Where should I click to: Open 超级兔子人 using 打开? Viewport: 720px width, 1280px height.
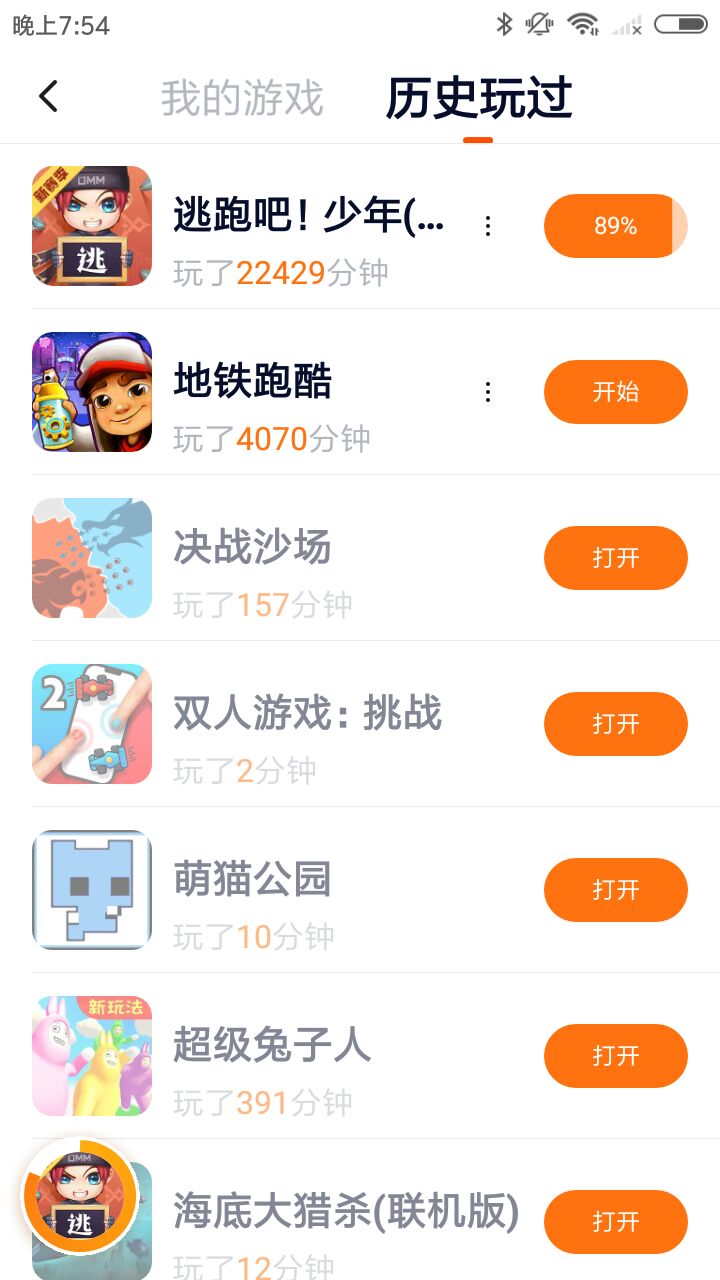pyautogui.click(x=615, y=1056)
